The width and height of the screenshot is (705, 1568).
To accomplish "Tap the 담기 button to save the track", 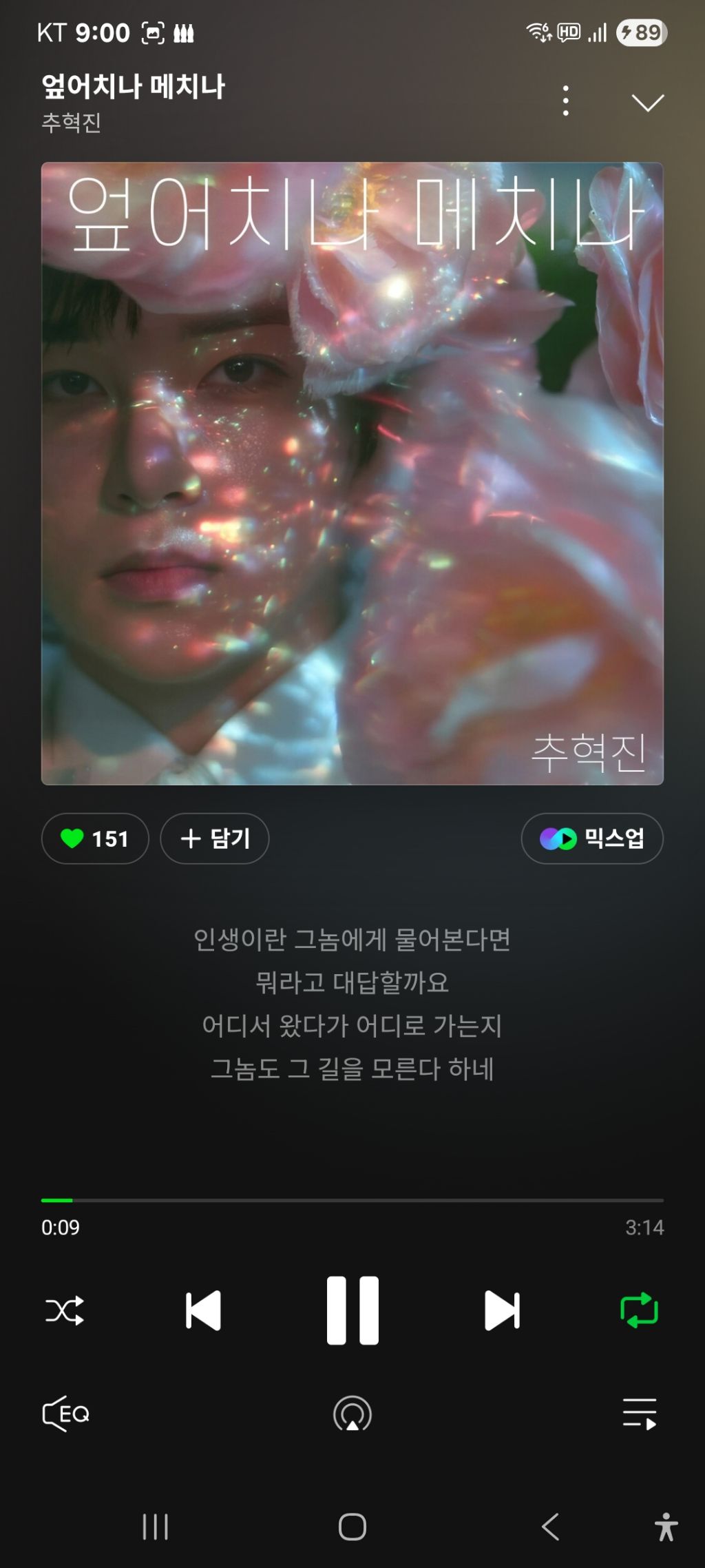I will [x=215, y=838].
